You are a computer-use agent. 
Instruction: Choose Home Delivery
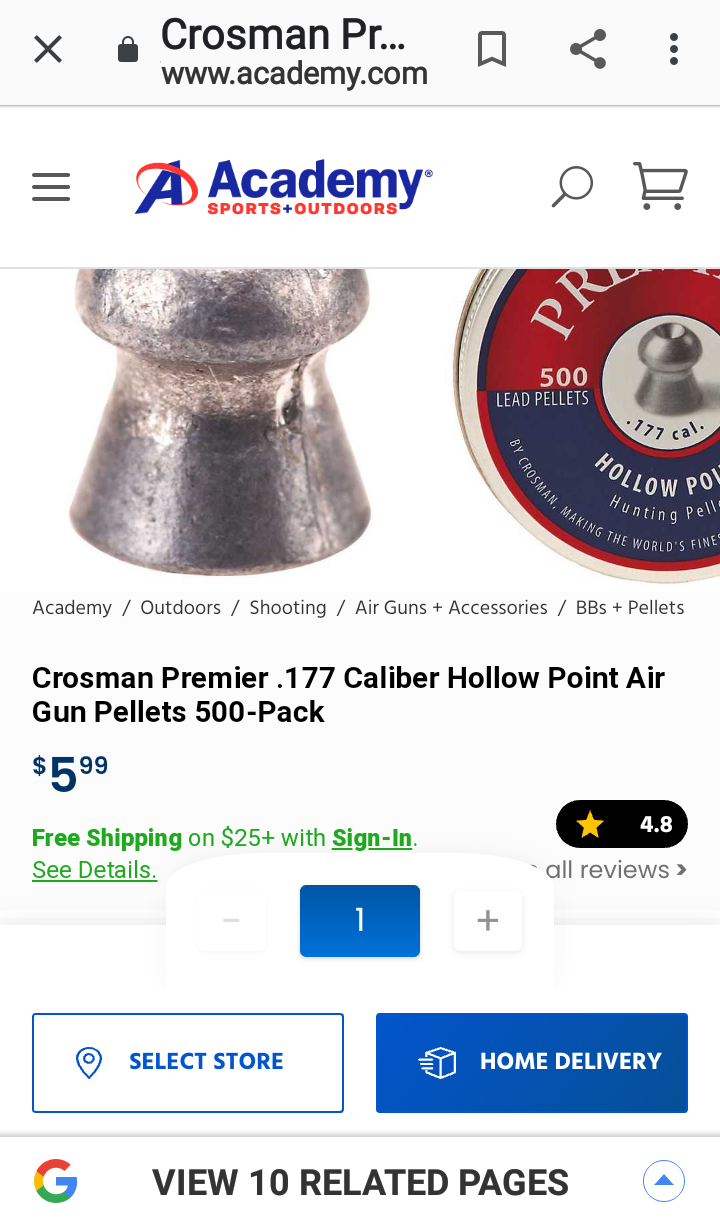(532, 1062)
